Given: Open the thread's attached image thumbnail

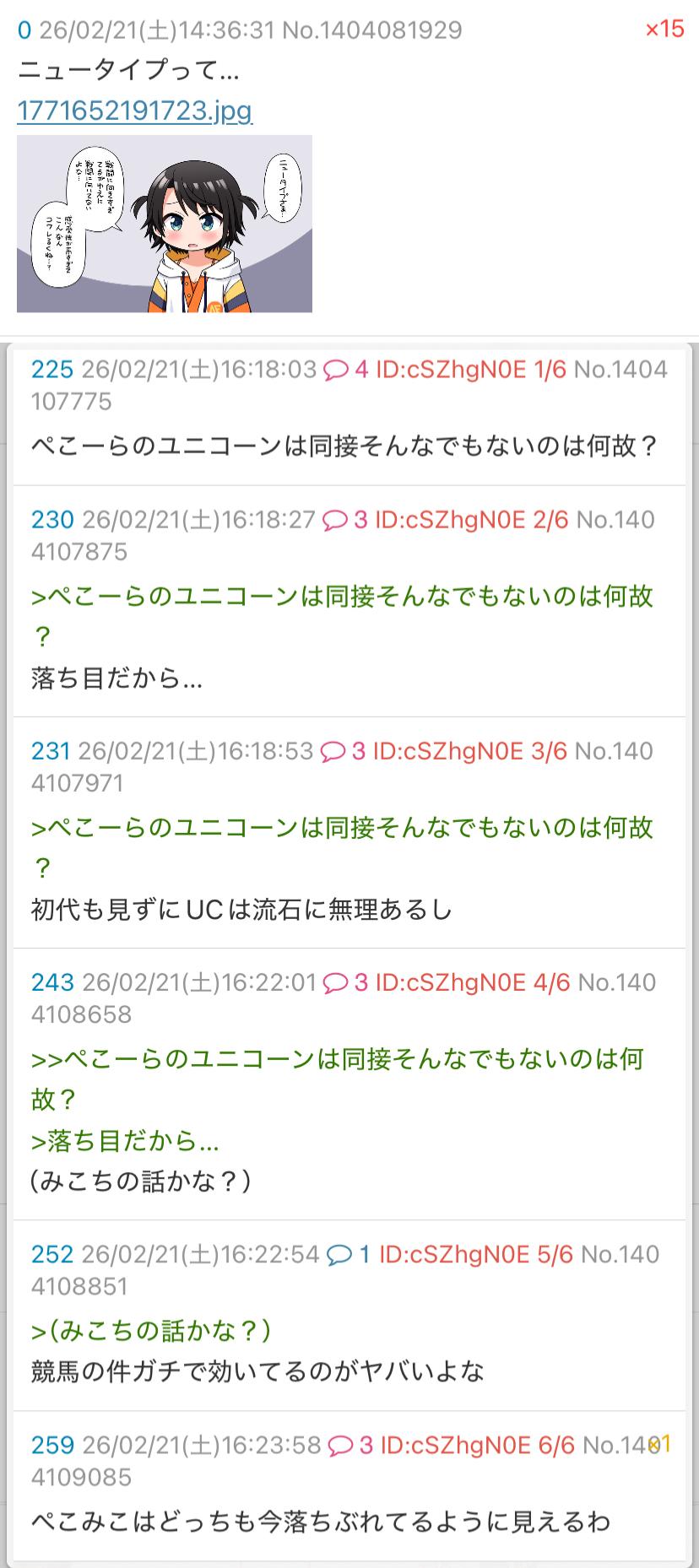Looking at the screenshot, I should pyautogui.click(x=165, y=224).
